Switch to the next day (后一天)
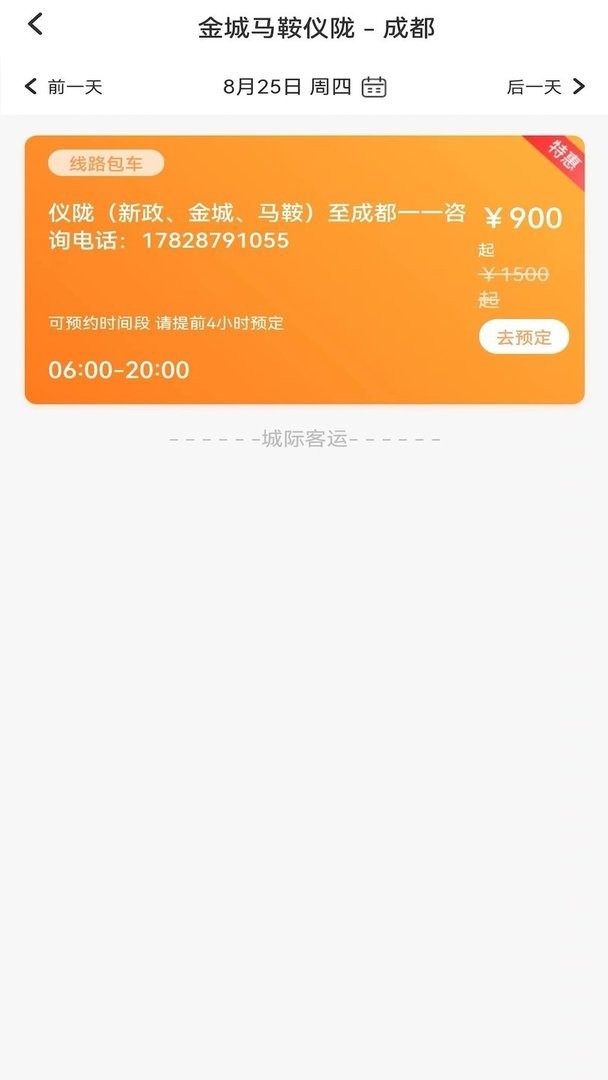Image resolution: width=608 pixels, height=1080 pixels. pyautogui.click(x=545, y=87)
